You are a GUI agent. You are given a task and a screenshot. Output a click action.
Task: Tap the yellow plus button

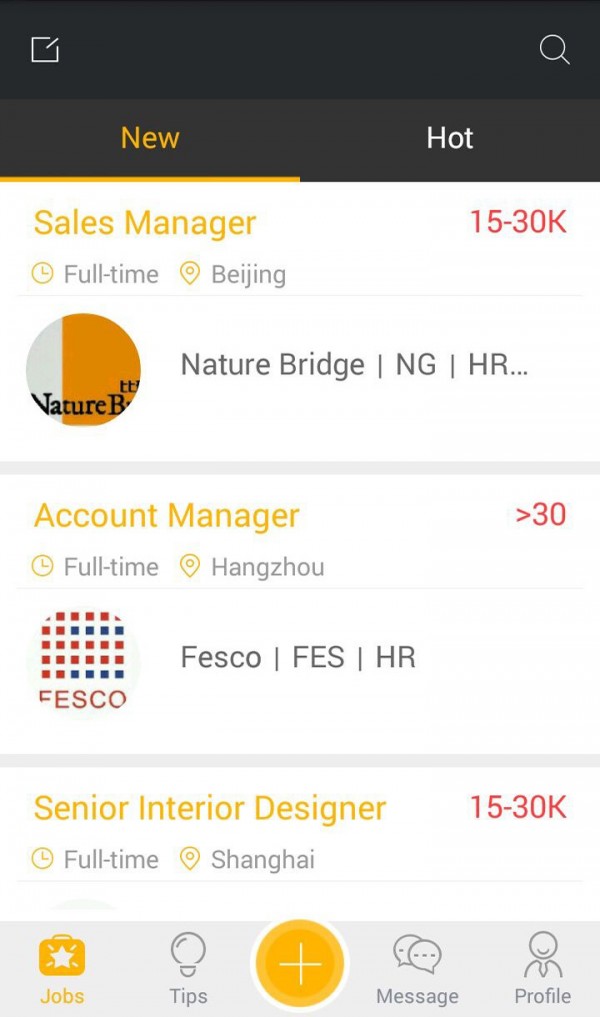coord(300,965)
